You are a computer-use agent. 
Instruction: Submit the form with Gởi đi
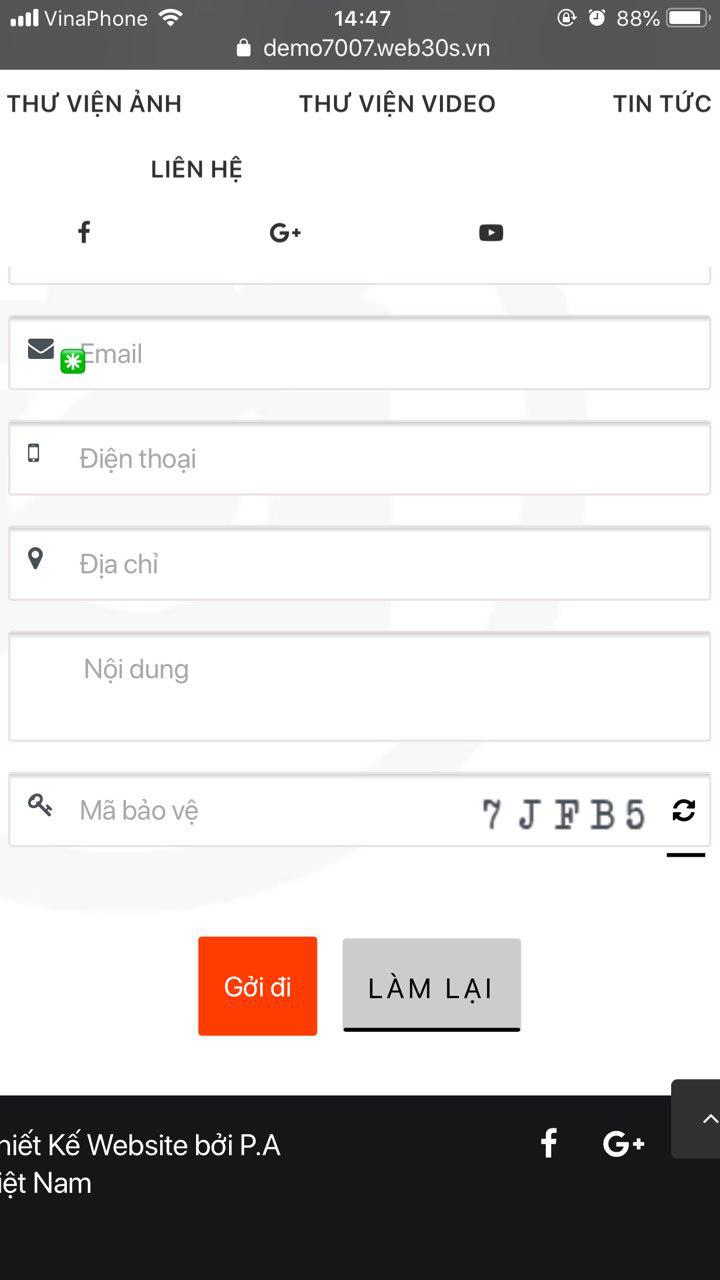pyautogui.click(x=257, y=986)
